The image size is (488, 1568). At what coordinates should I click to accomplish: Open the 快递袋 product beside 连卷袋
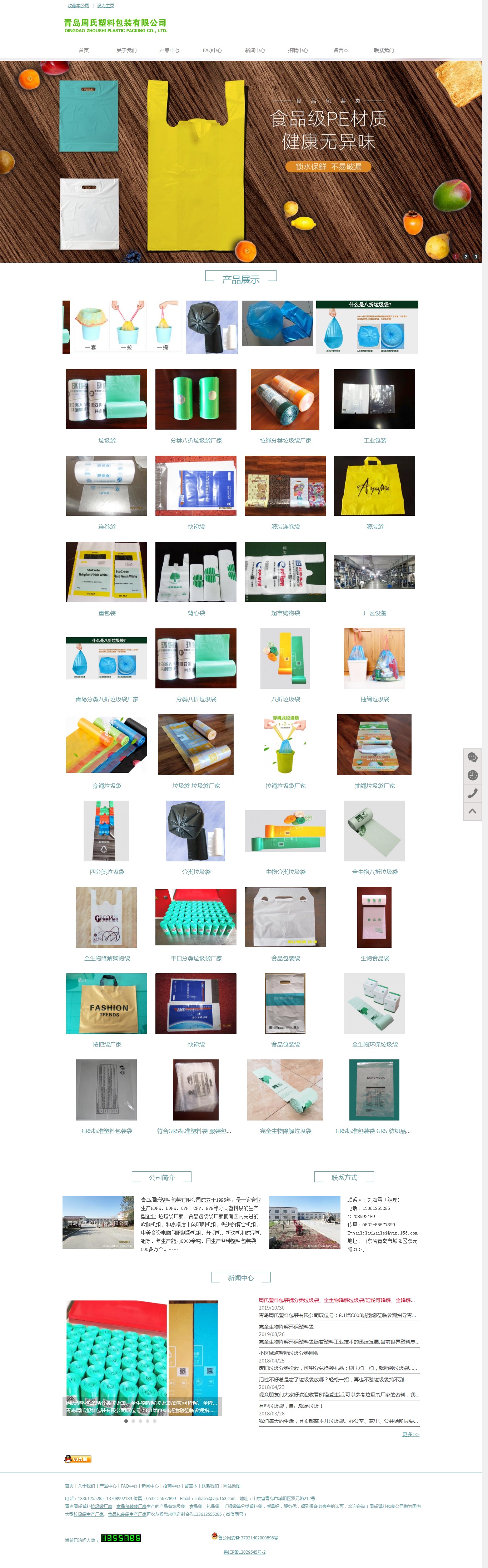pos(196,486)
